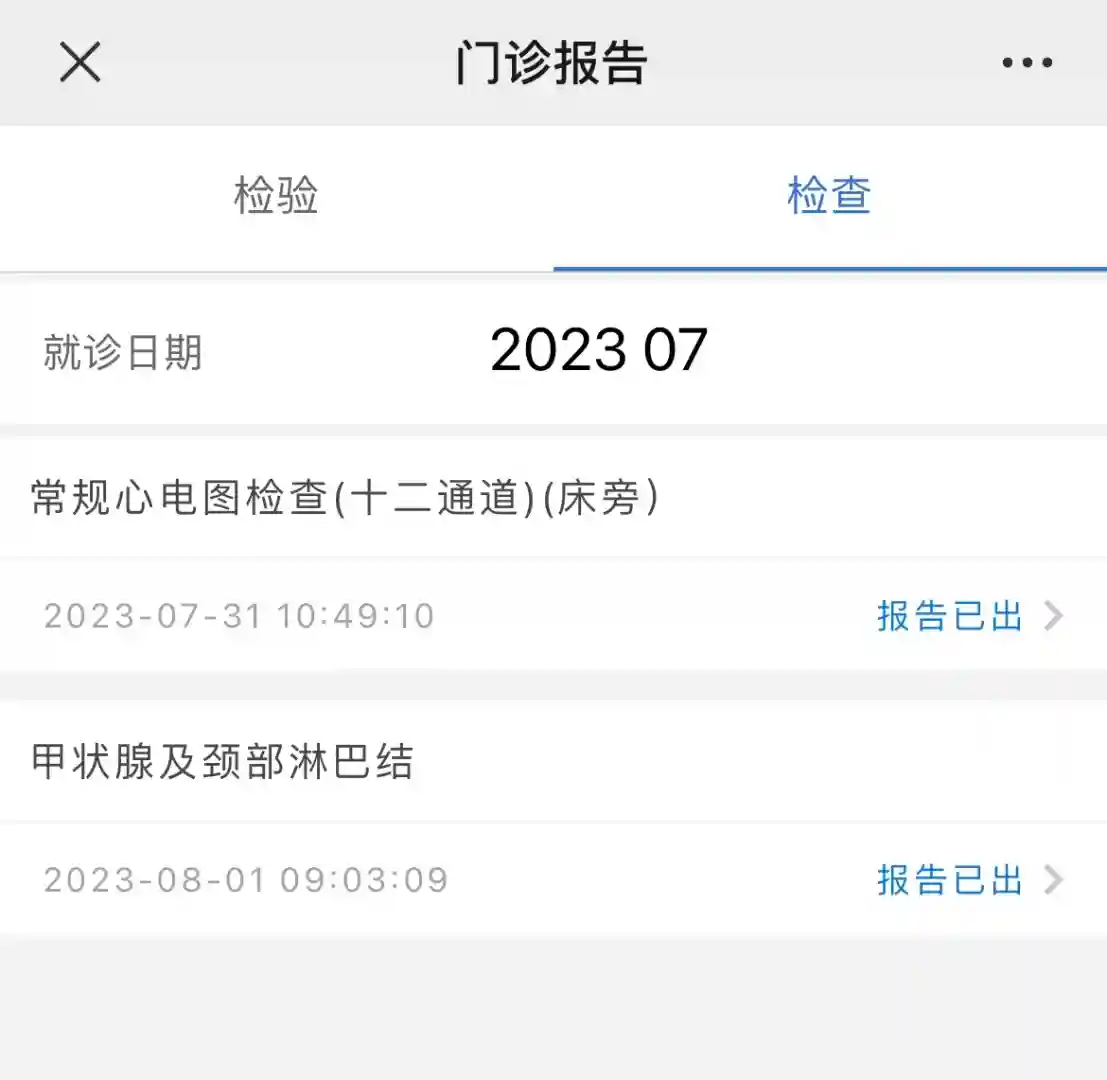Viewport: 1107px width, 1080px height.
Task: Change the 就诊日期 2023 07
Action: (x=598, y=351)
